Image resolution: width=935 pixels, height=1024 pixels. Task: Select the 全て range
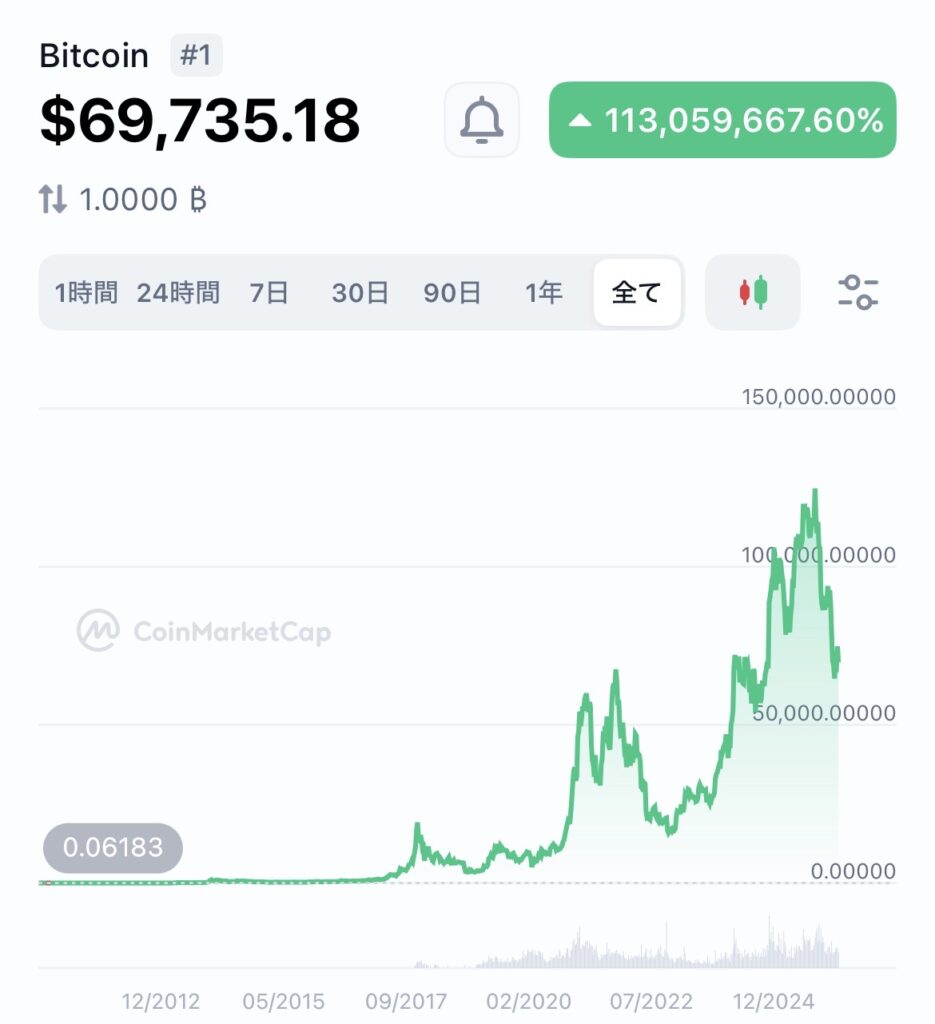637,293
